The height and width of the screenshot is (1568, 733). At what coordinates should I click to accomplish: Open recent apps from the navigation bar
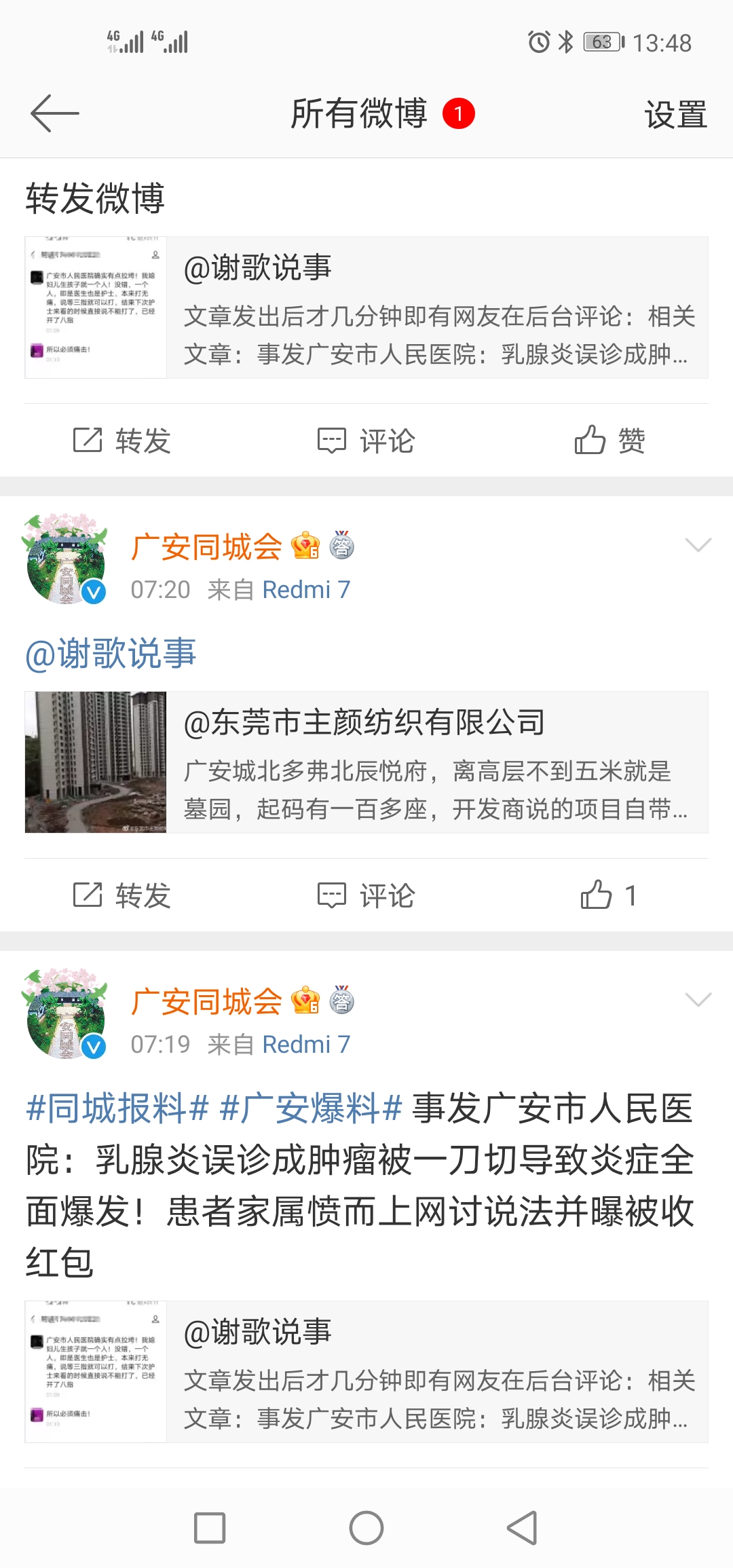[210, 1528]
